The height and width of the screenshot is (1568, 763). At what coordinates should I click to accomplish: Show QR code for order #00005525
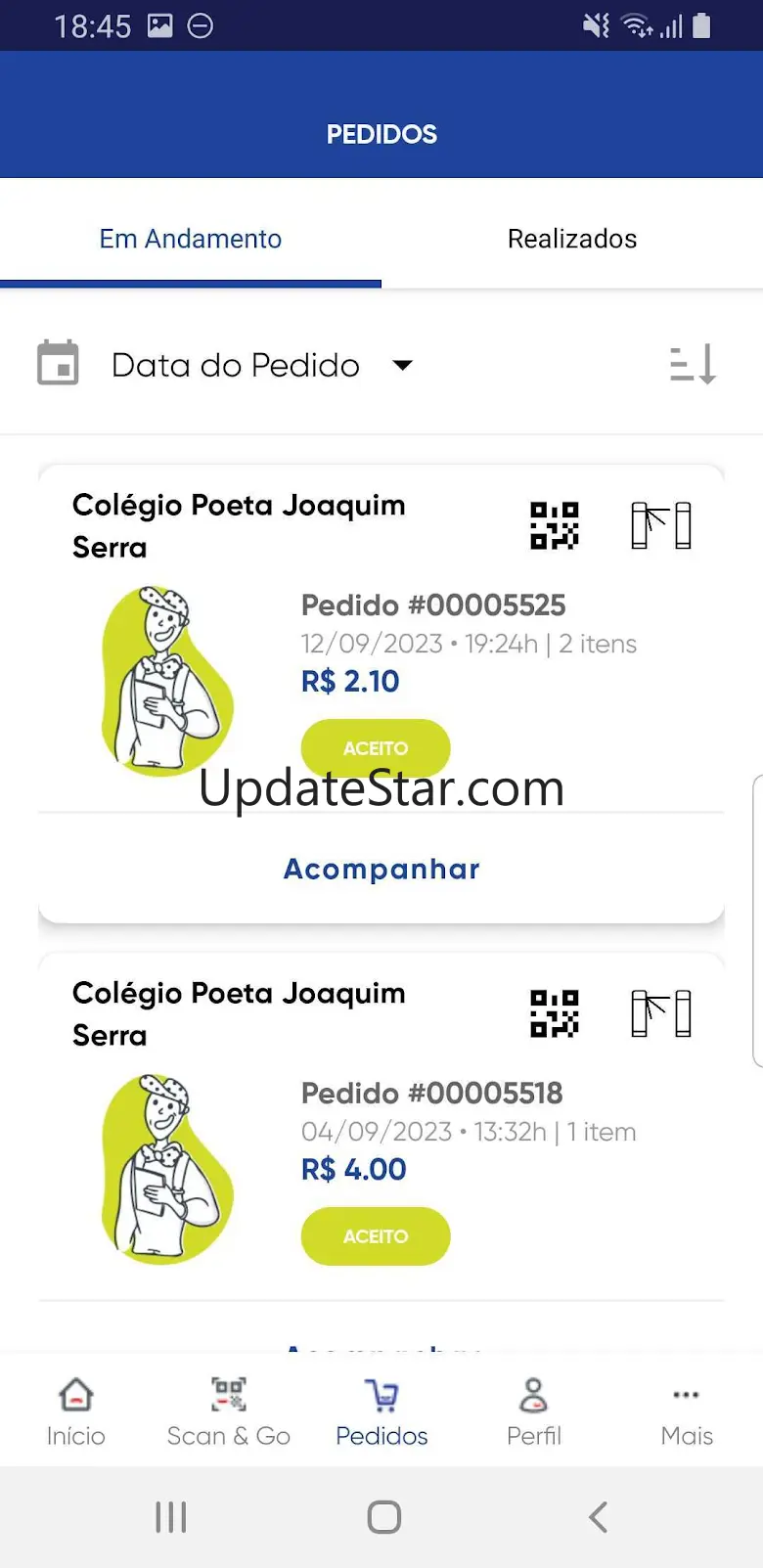[x=555, y=526]
